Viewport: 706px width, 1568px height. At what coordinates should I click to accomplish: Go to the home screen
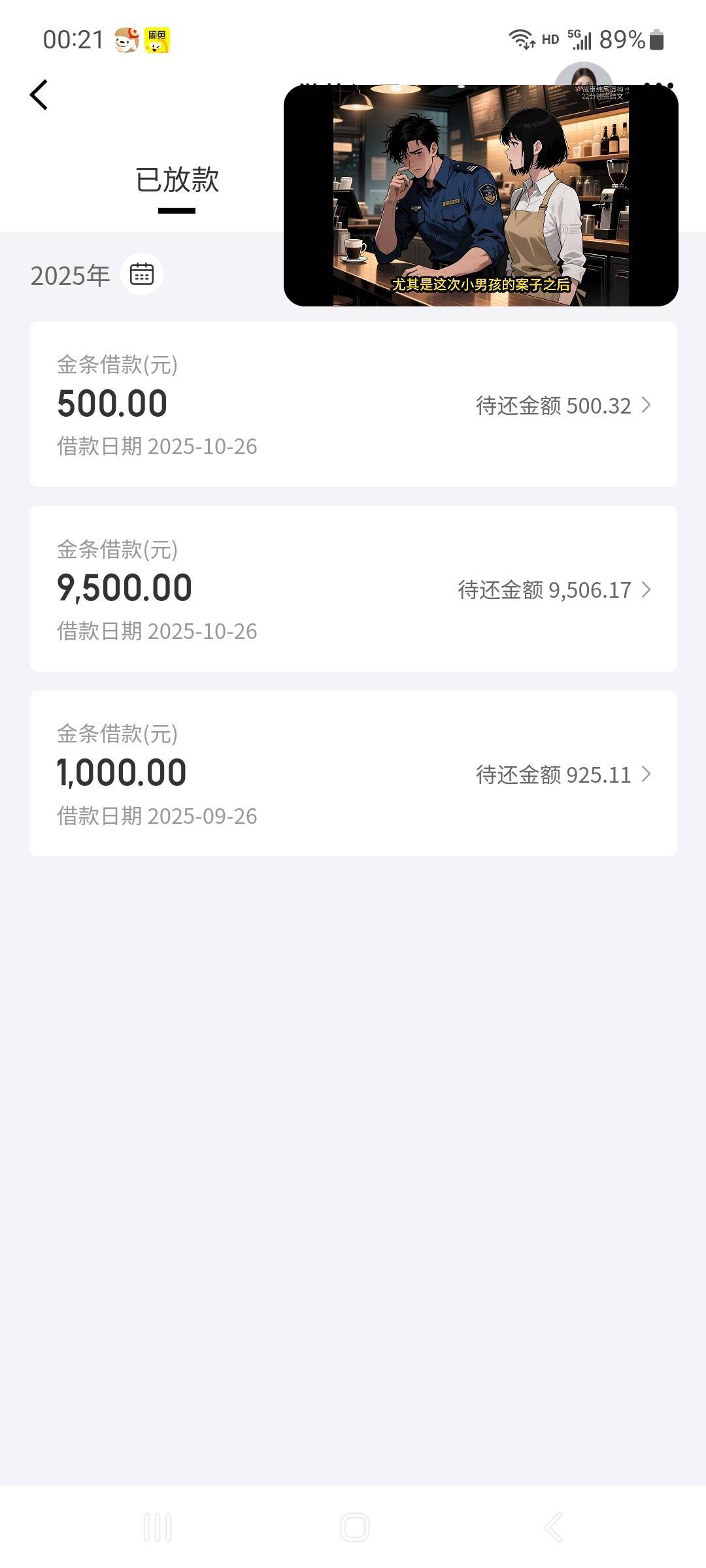point(354,1527)
